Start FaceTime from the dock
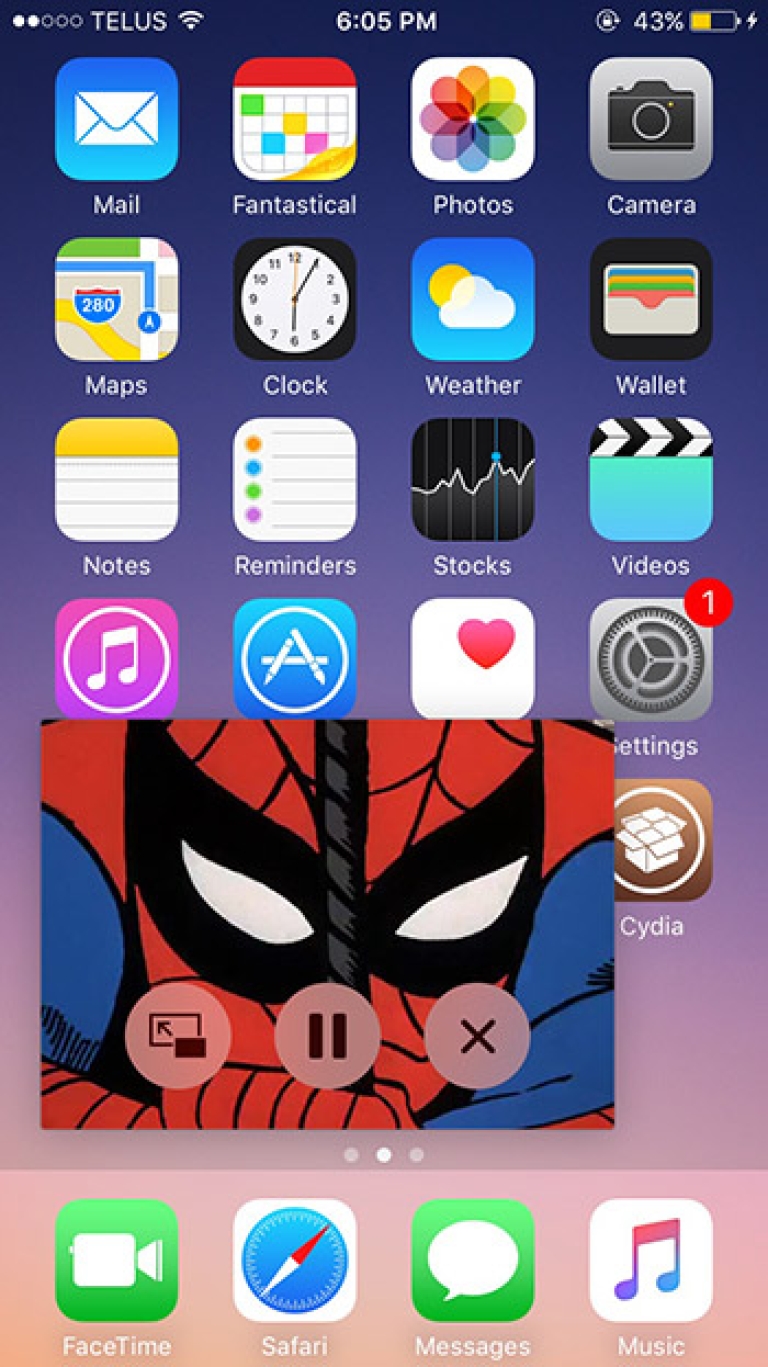768x1367 pixels. 117,1260
